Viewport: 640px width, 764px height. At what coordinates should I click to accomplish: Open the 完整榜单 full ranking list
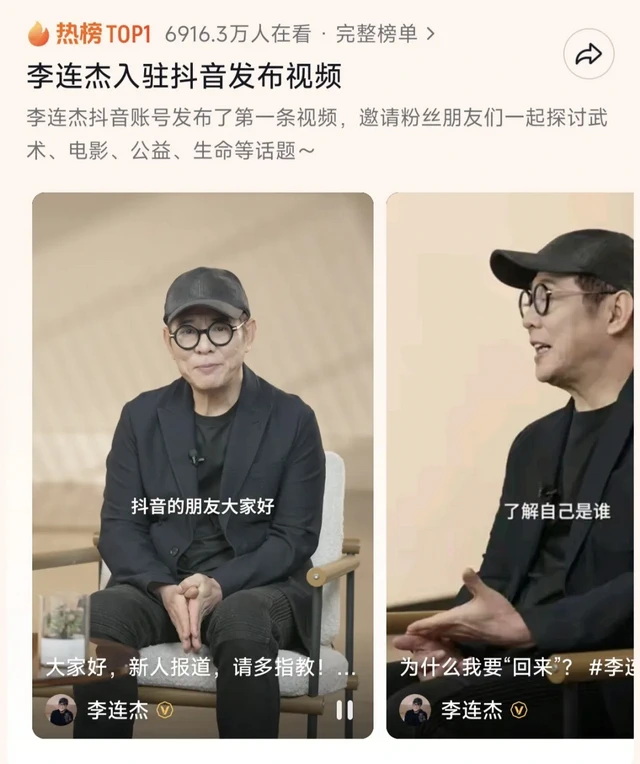(x=385, y=33)
